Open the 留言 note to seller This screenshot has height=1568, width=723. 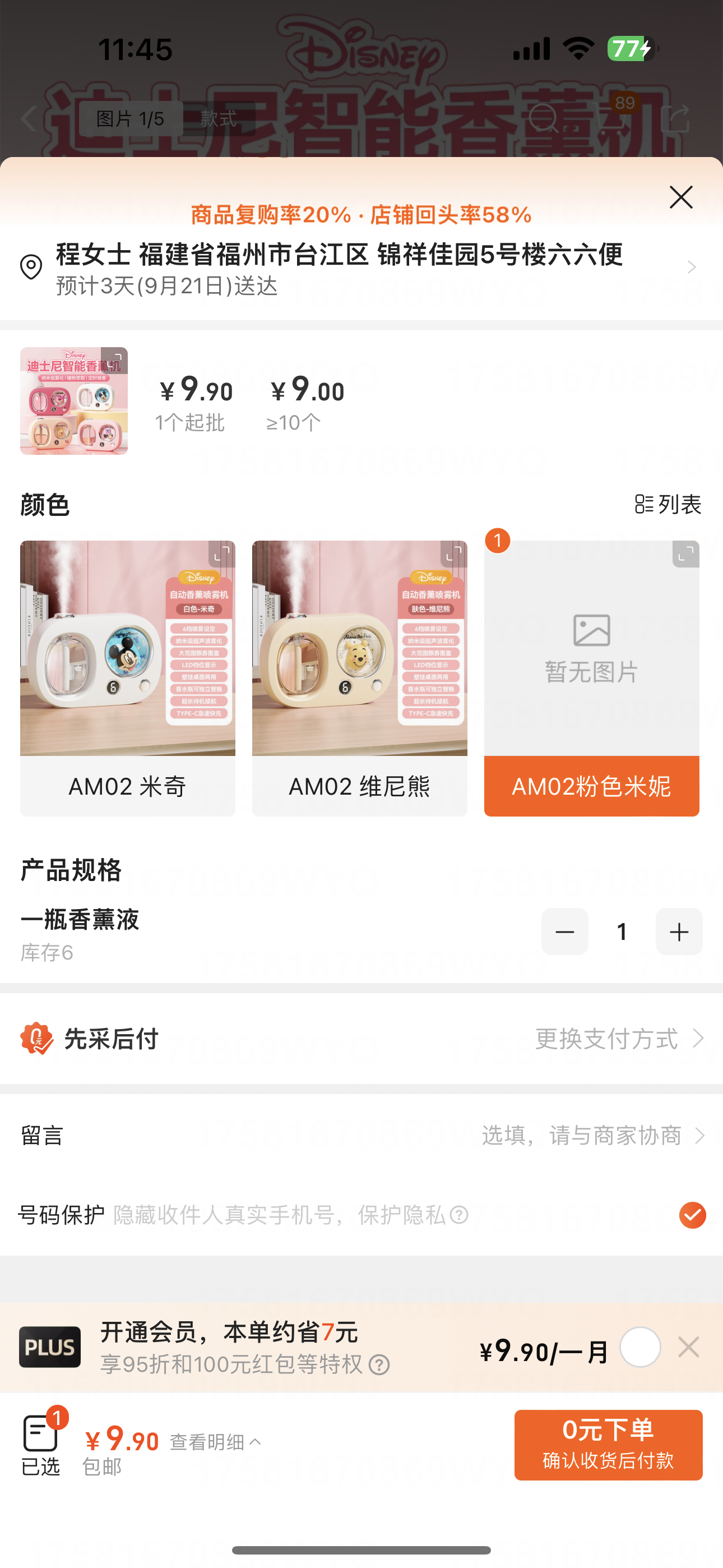coord(361,1135)
